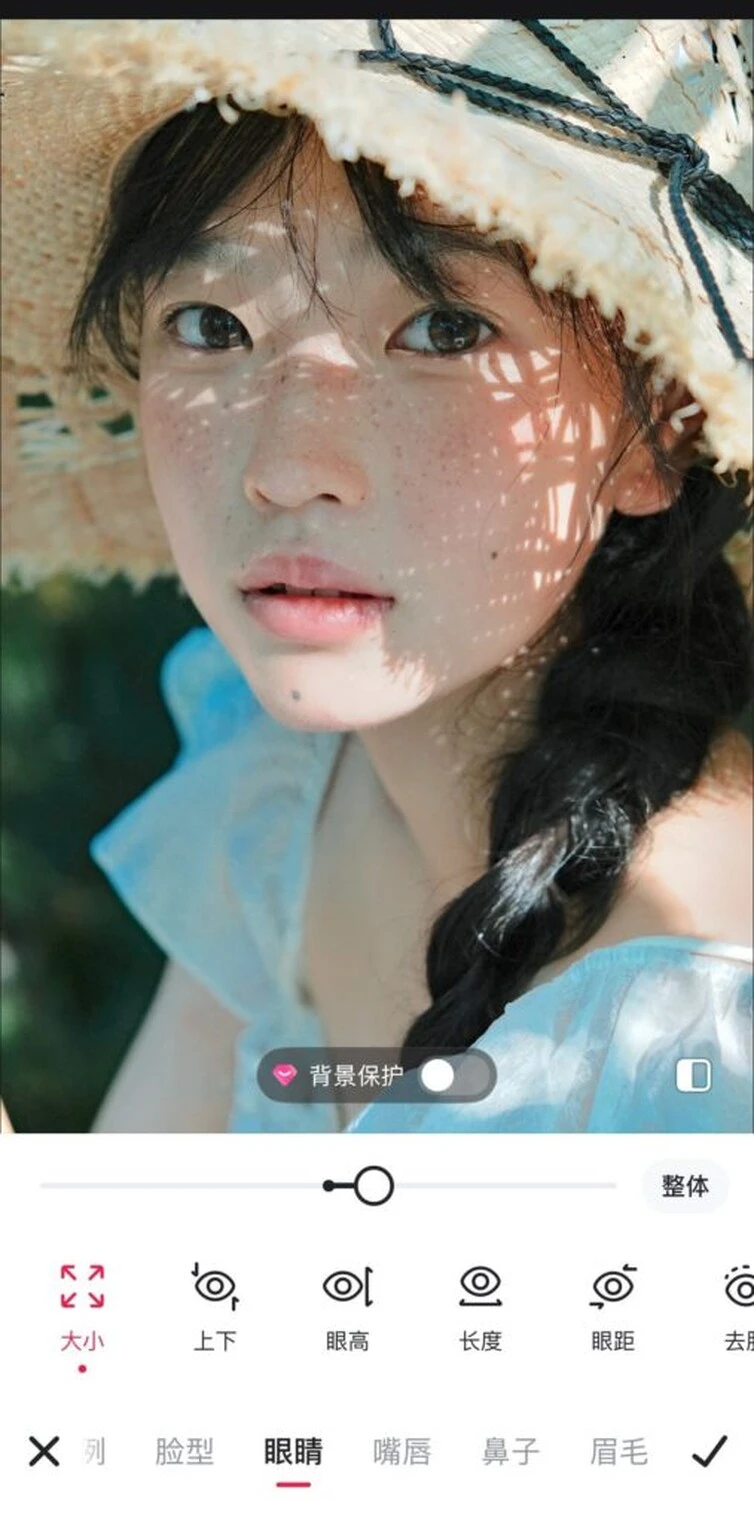Switch to the 脸型 face shape tab
The image size is (754, 1523).
184,1451
